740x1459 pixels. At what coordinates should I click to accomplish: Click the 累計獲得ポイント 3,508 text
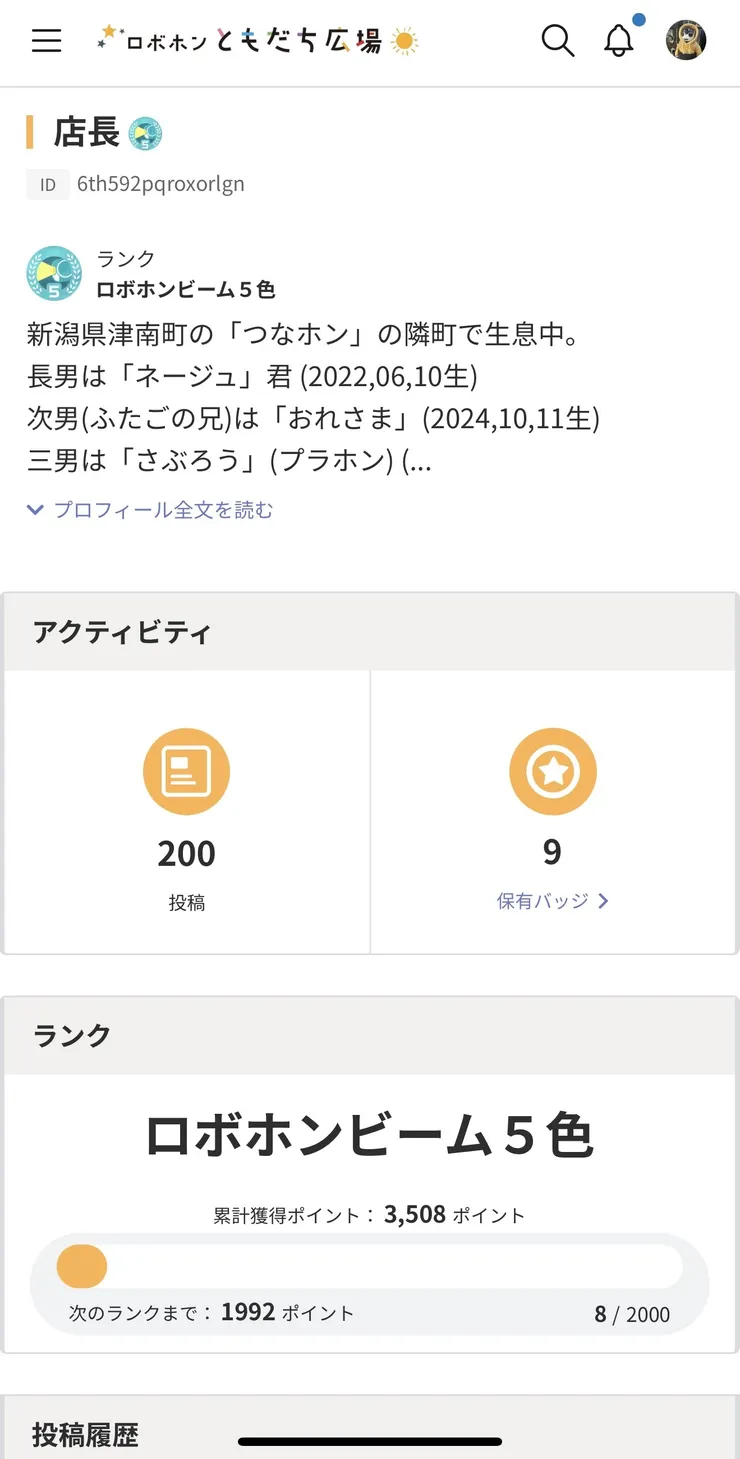(370, 1214)
